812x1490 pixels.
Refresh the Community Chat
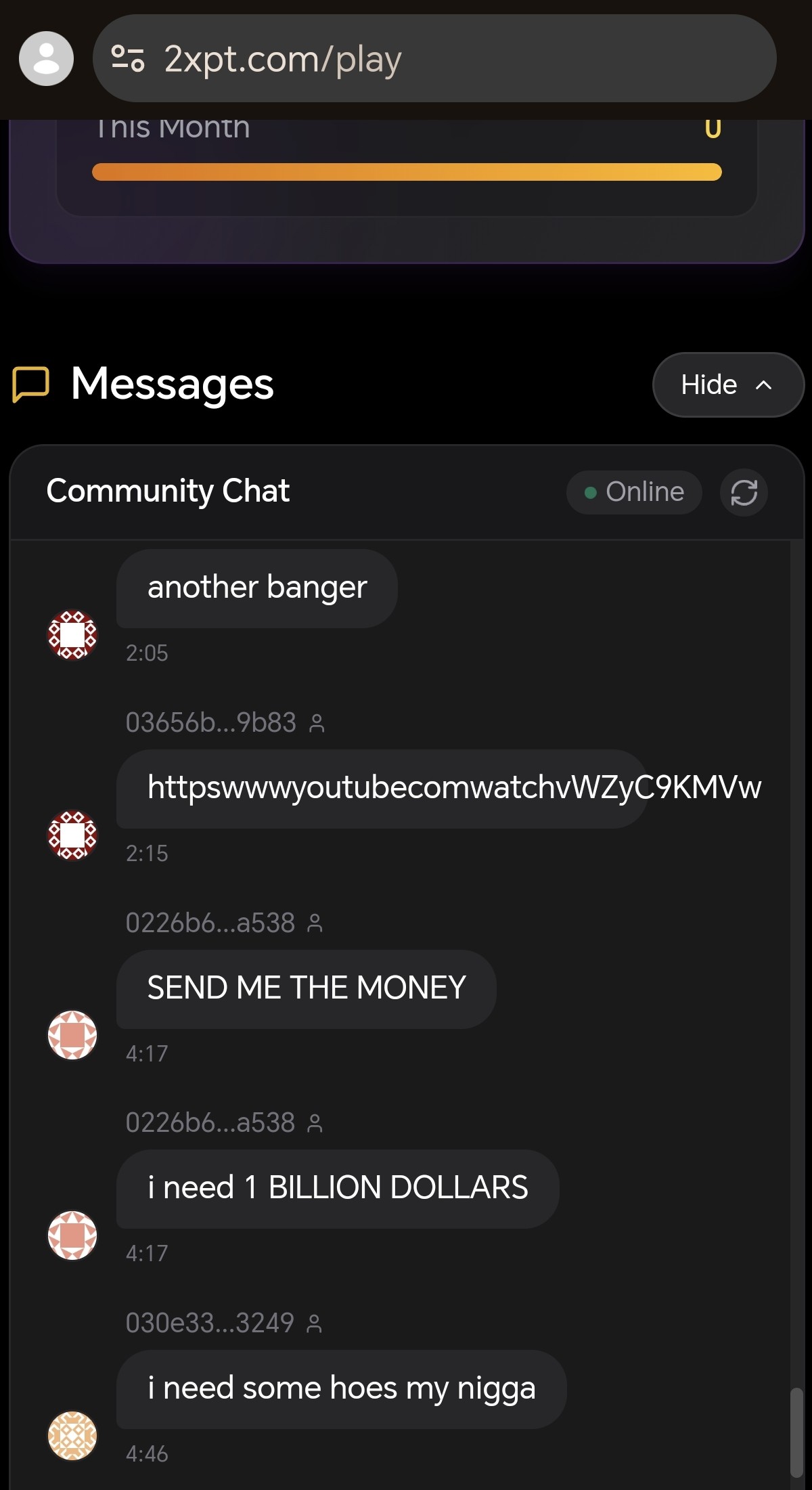tap(743, 492)
